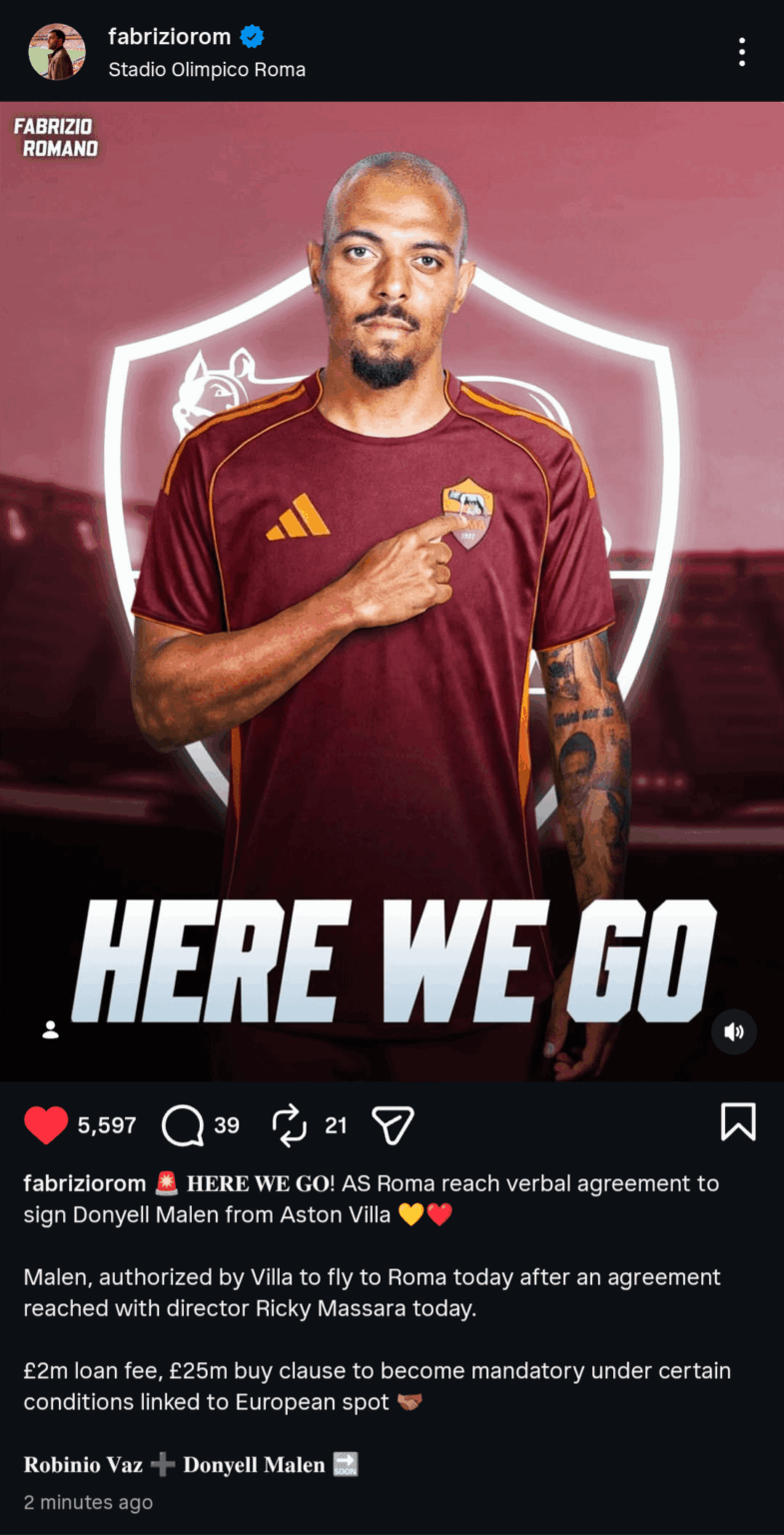Unmute the video with the speaker icon
This screenshot has width=784, height=1535.
[734, 1032]
